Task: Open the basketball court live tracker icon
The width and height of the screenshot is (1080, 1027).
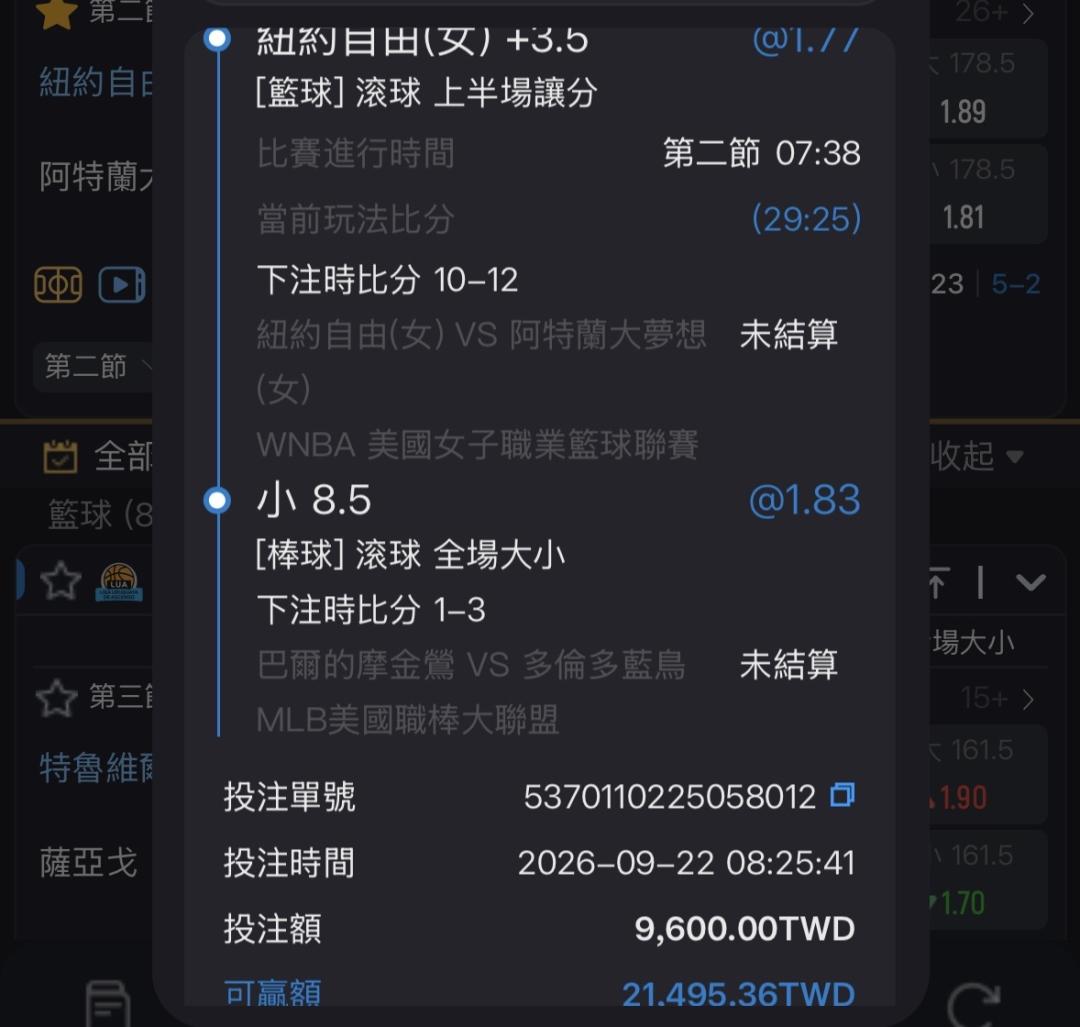Action: (58, 284)
